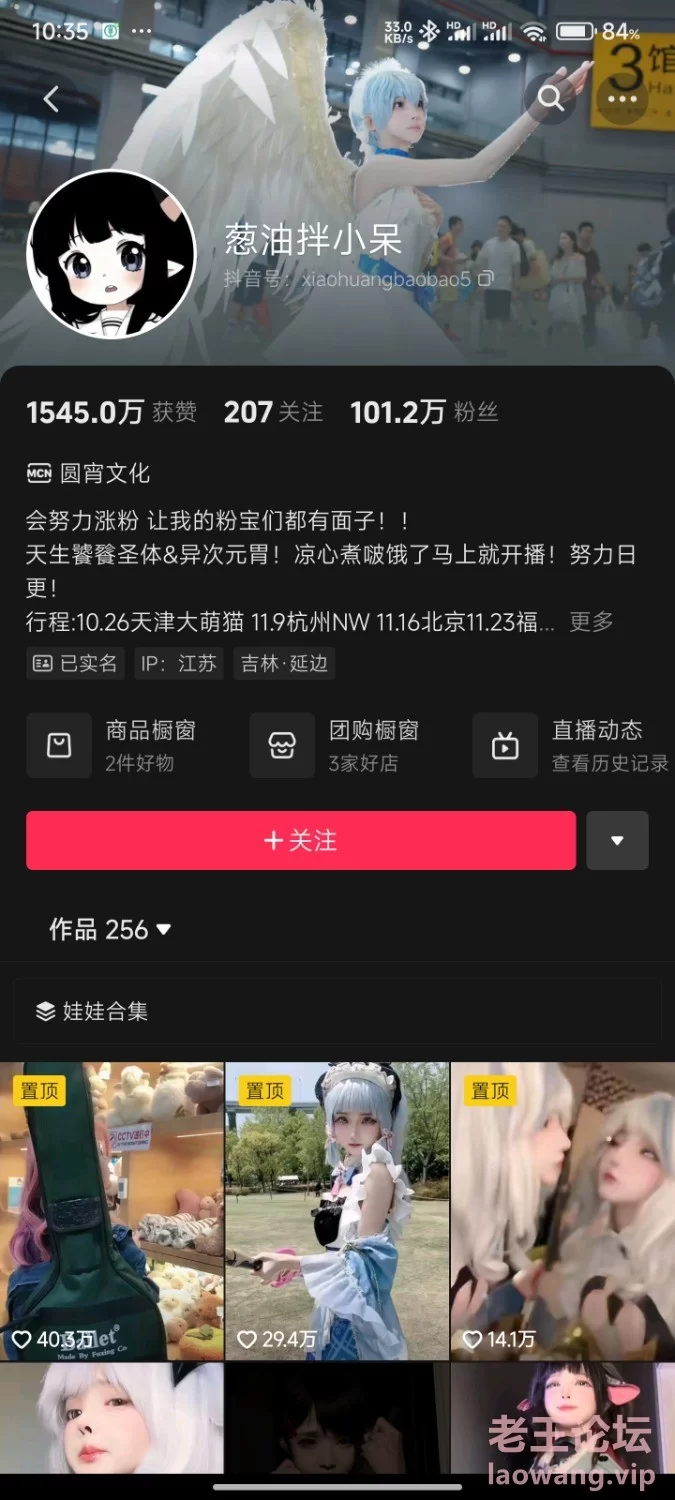
Task: Open the 207 关注 following list
Action: pos(273,412)
